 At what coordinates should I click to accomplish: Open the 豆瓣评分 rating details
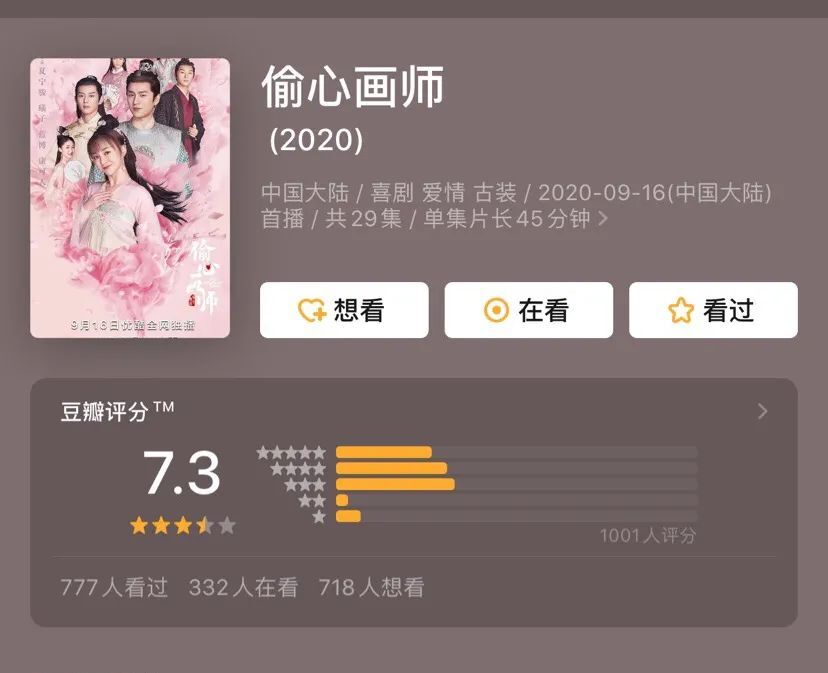coord(763,411)
